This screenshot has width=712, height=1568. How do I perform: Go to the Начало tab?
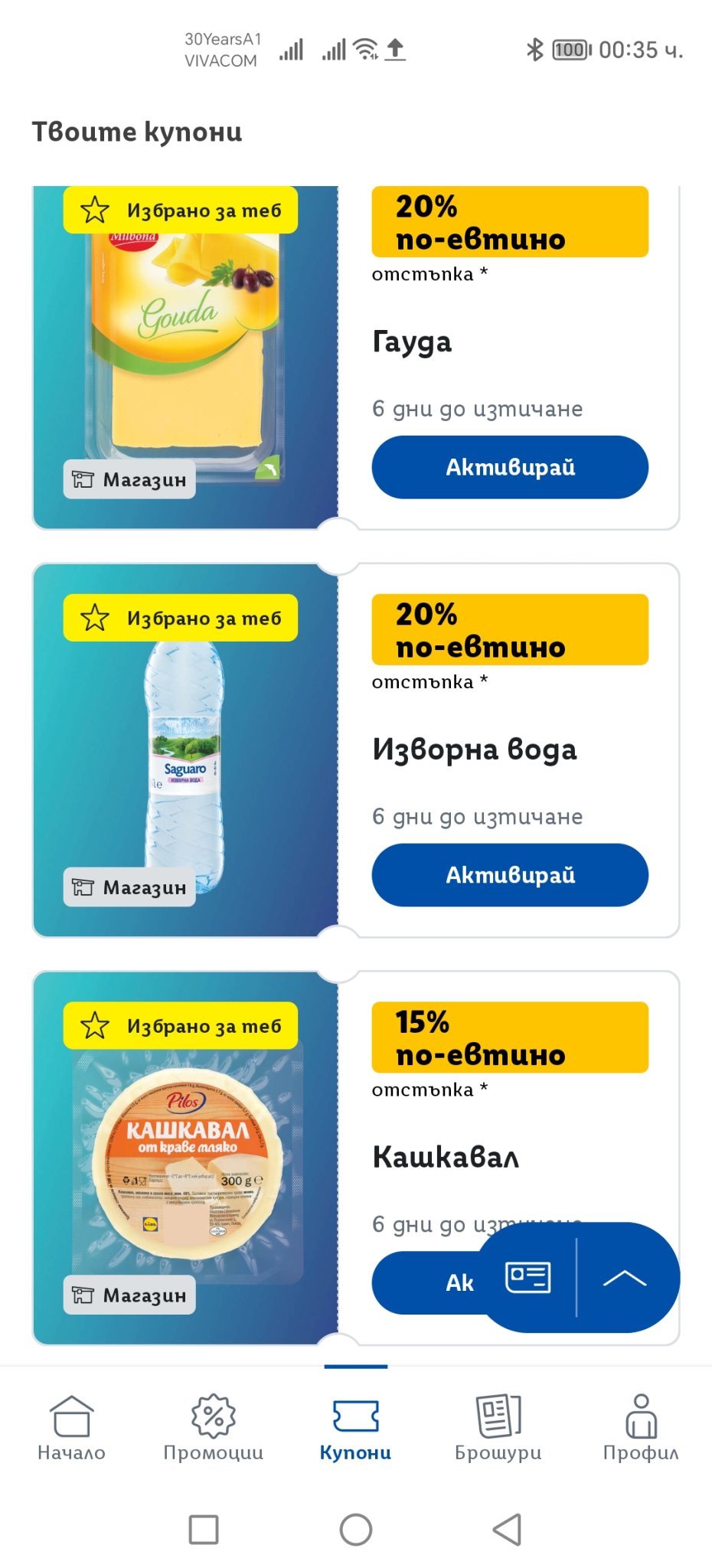(x=71, y=1427)
